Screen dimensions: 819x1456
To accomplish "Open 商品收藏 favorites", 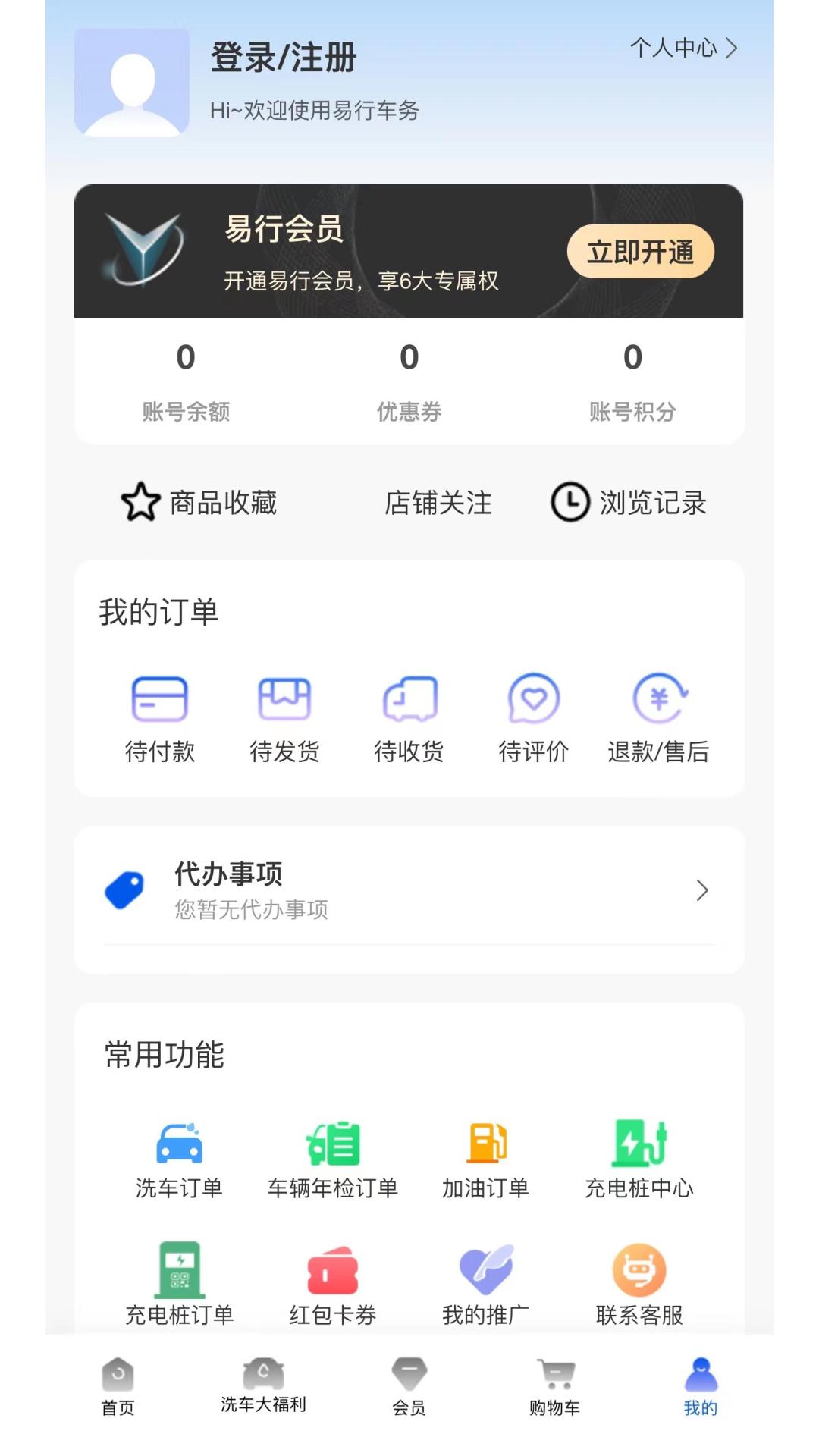I will point(199,502).
